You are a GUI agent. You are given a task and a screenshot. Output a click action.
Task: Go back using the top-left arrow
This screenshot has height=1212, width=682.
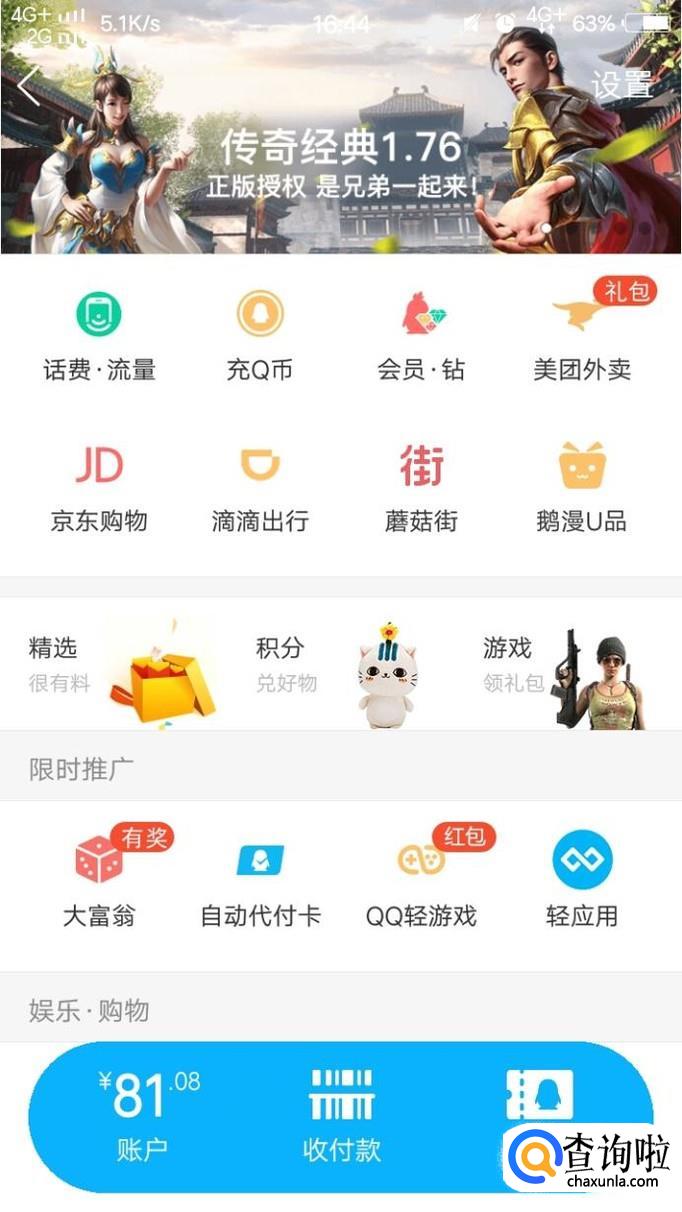29,86
